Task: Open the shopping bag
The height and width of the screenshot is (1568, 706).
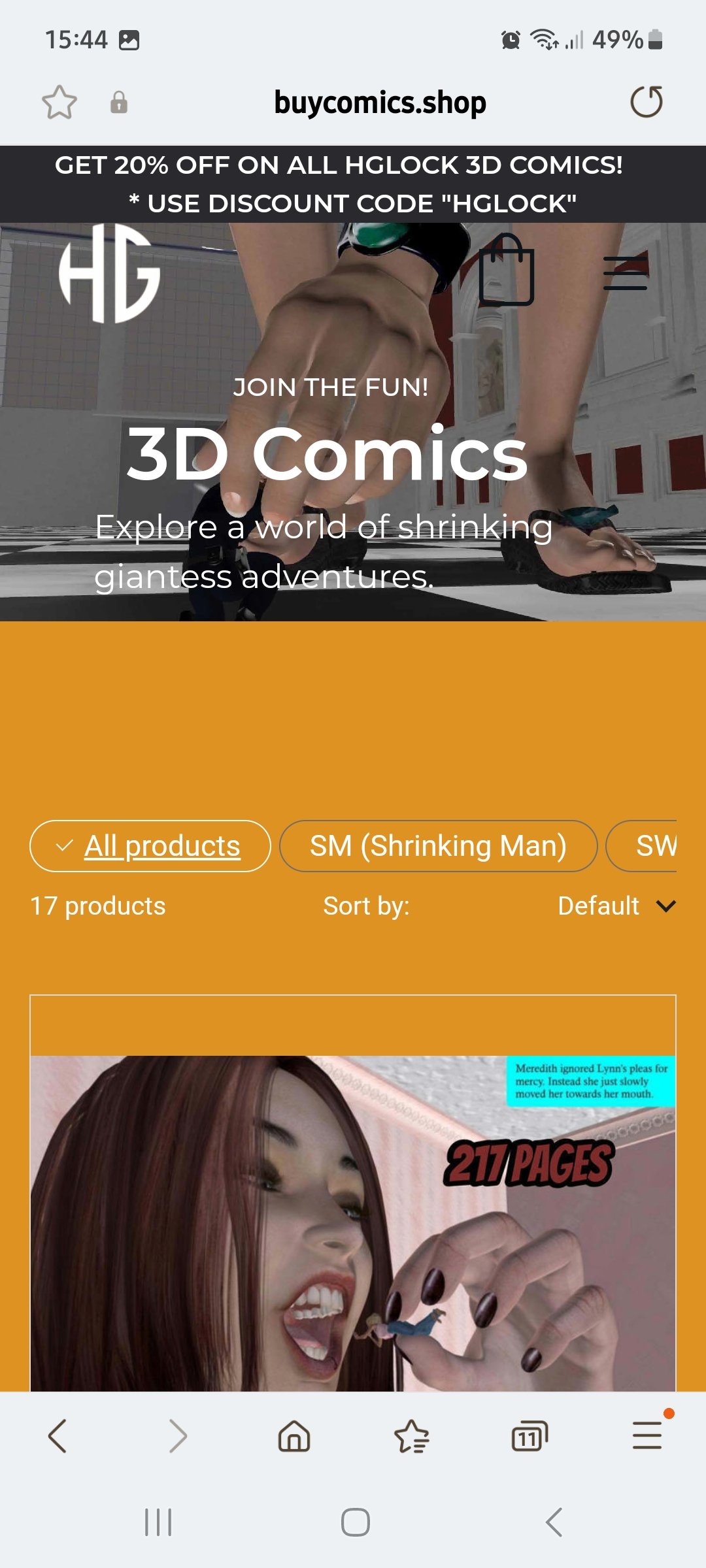Action: (507, 270)
